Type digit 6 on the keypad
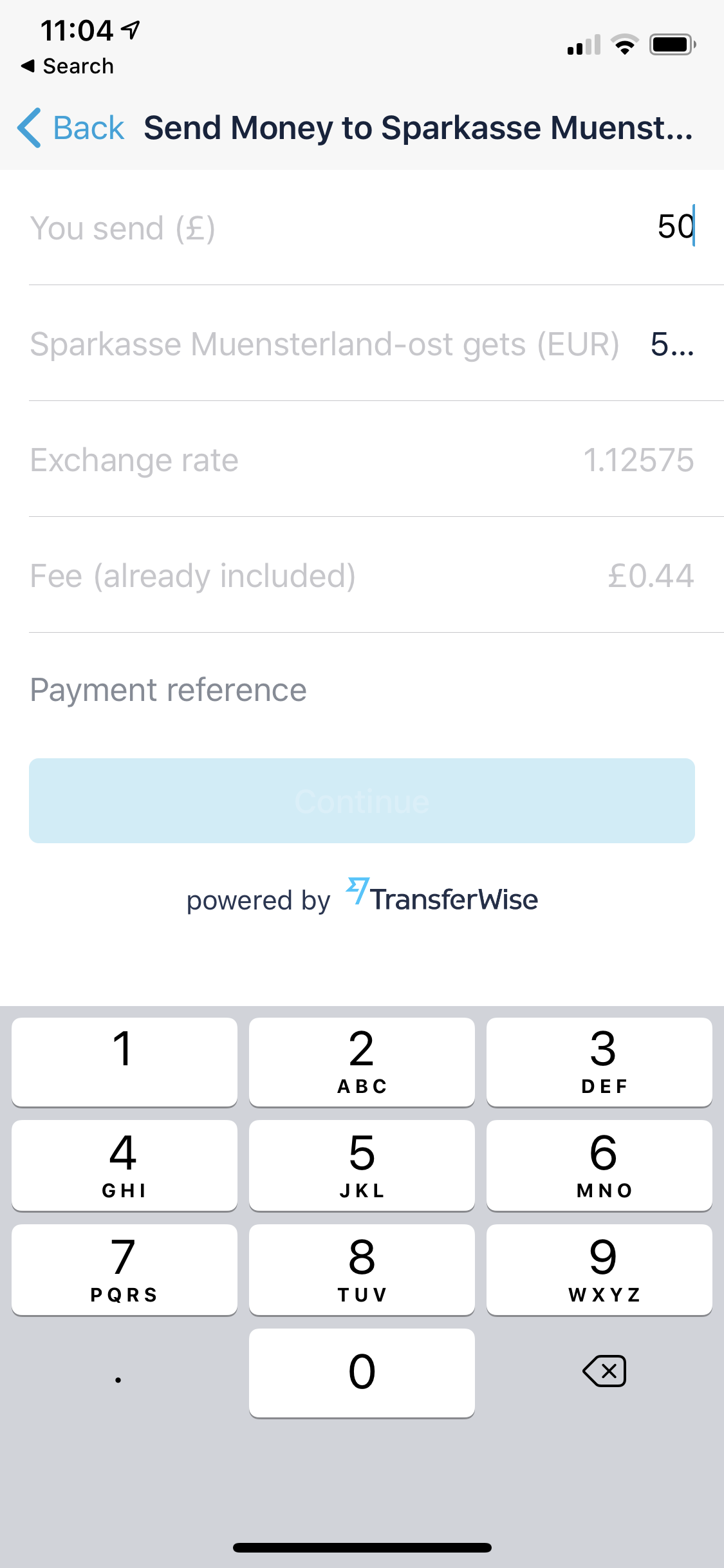 (599, 1165)
